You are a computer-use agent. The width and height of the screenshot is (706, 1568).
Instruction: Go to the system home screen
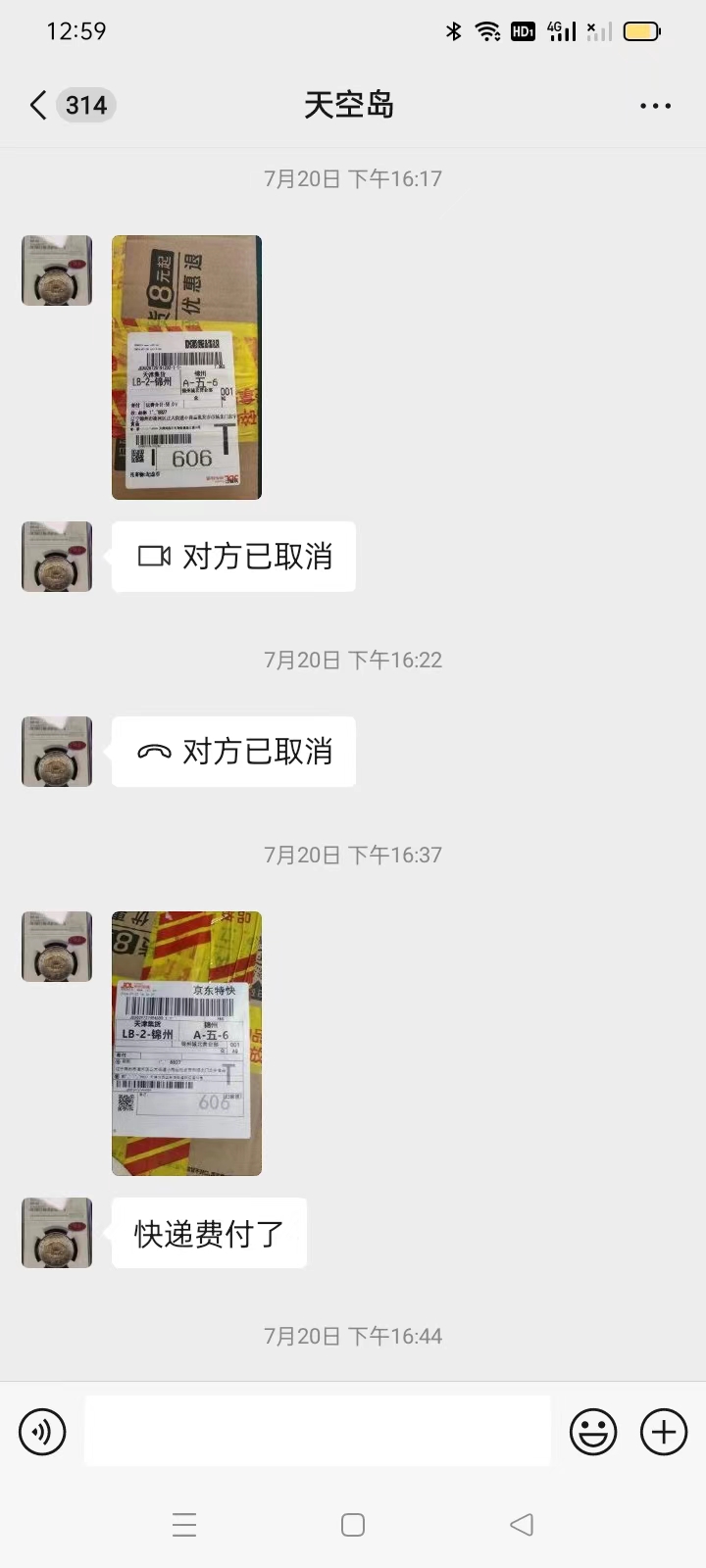[x=353, y=1524]
